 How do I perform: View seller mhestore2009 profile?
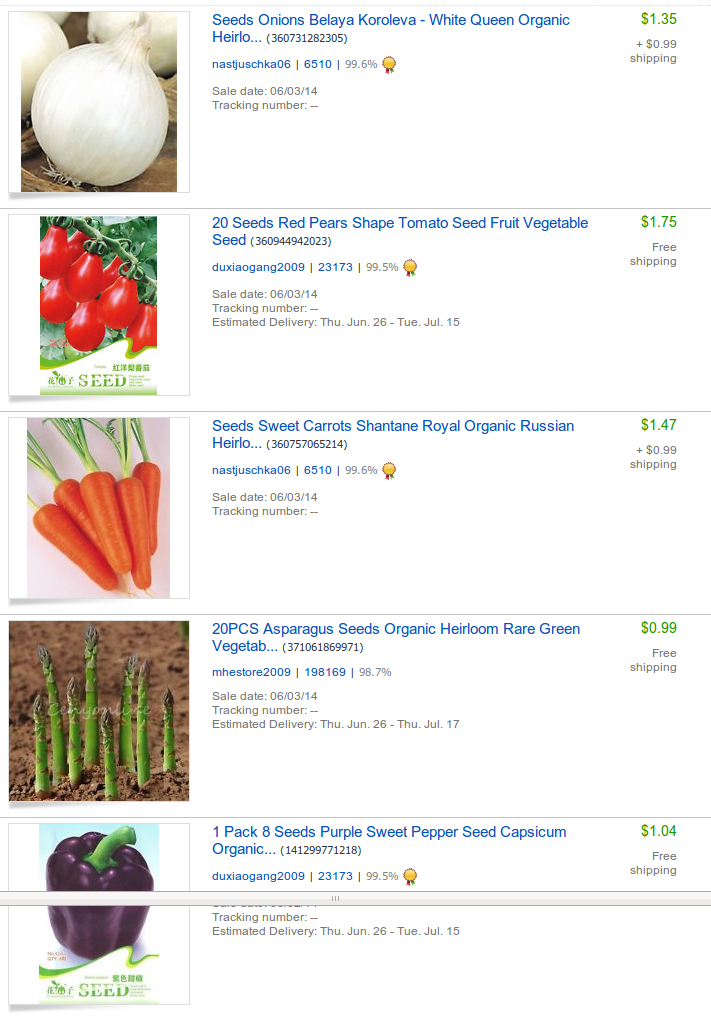251,672
